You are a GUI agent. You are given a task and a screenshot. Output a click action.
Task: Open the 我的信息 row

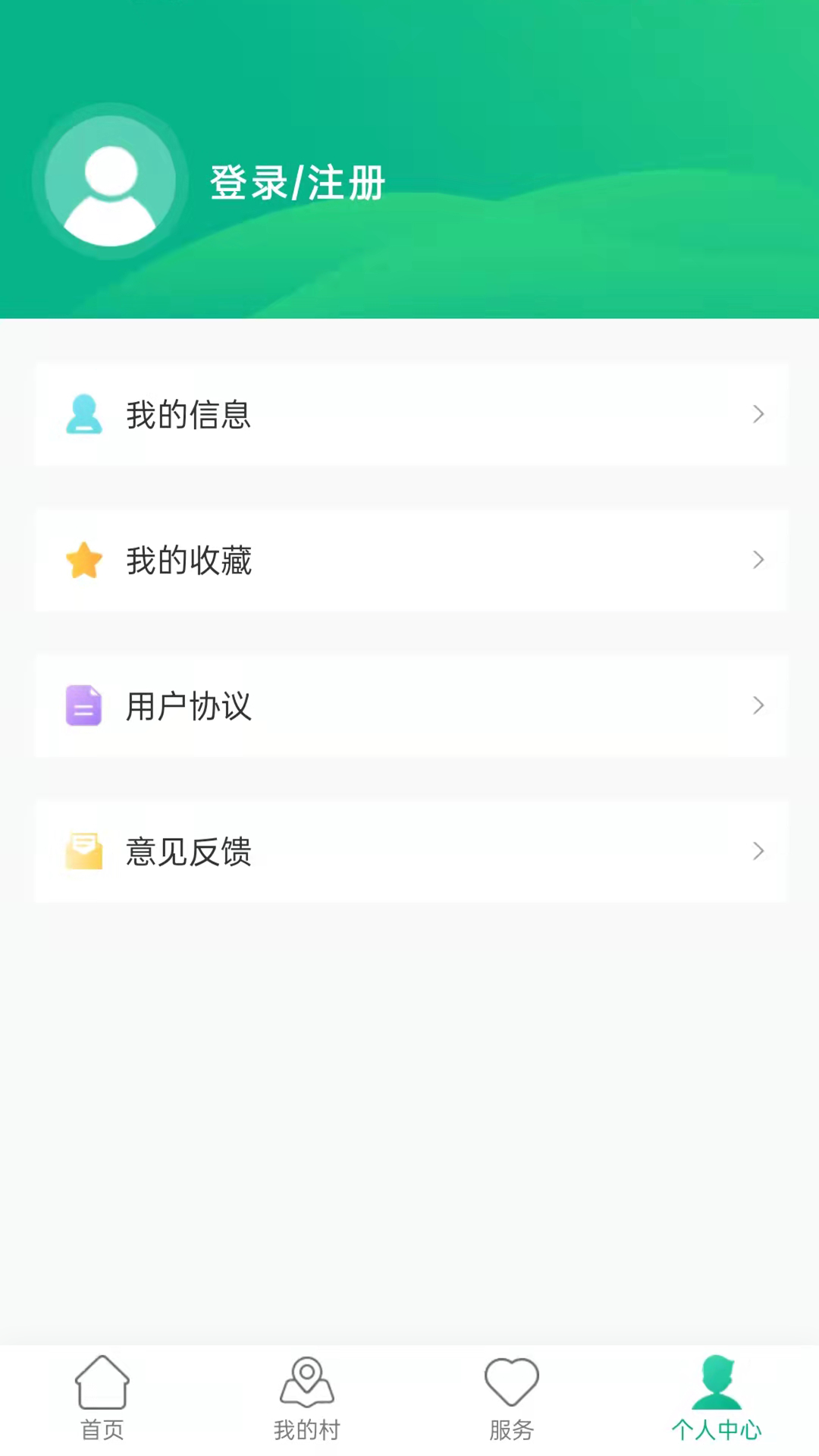pos(410,415)
